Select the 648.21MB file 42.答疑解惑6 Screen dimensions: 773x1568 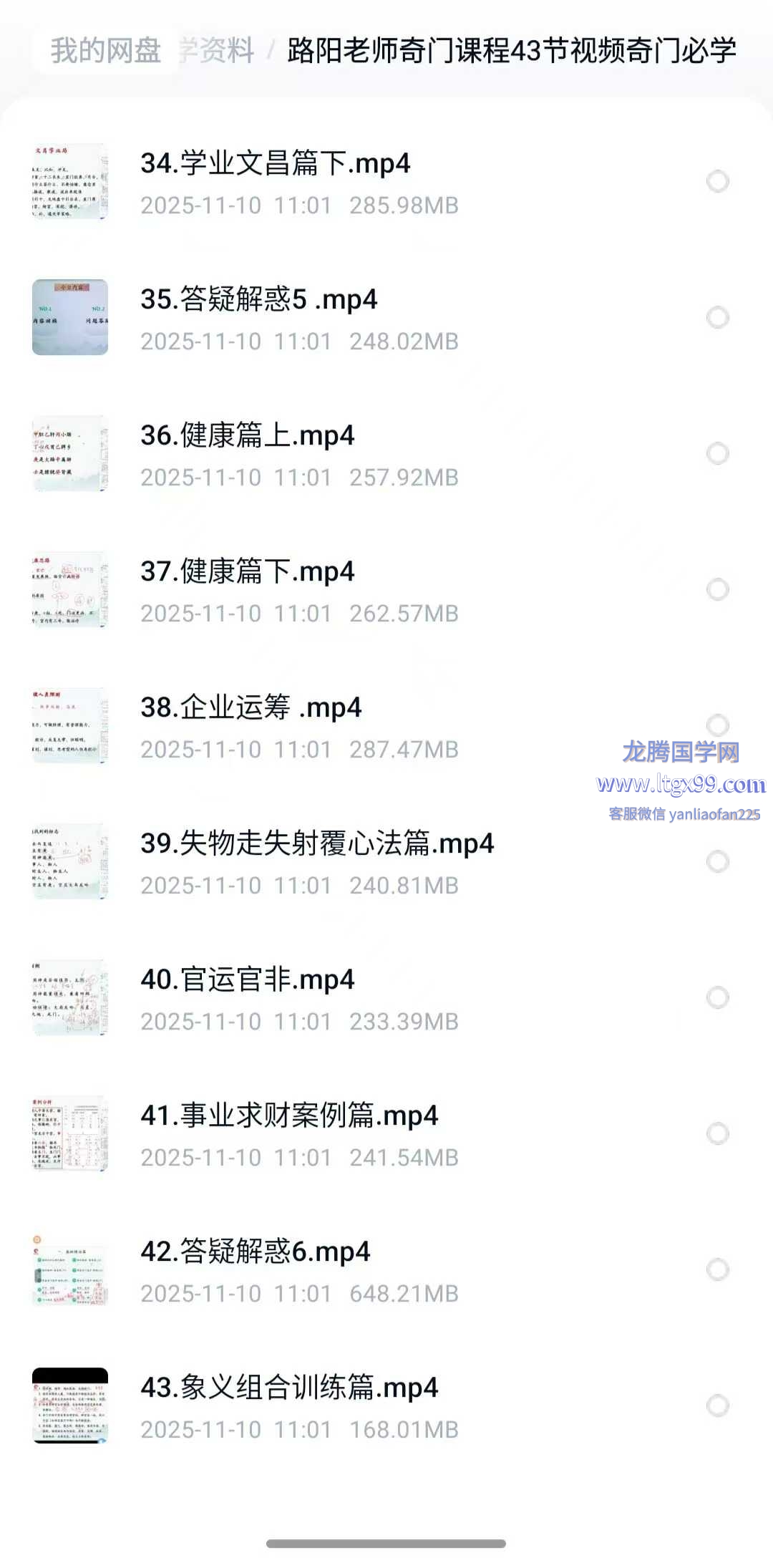(x=718, y=1269)
